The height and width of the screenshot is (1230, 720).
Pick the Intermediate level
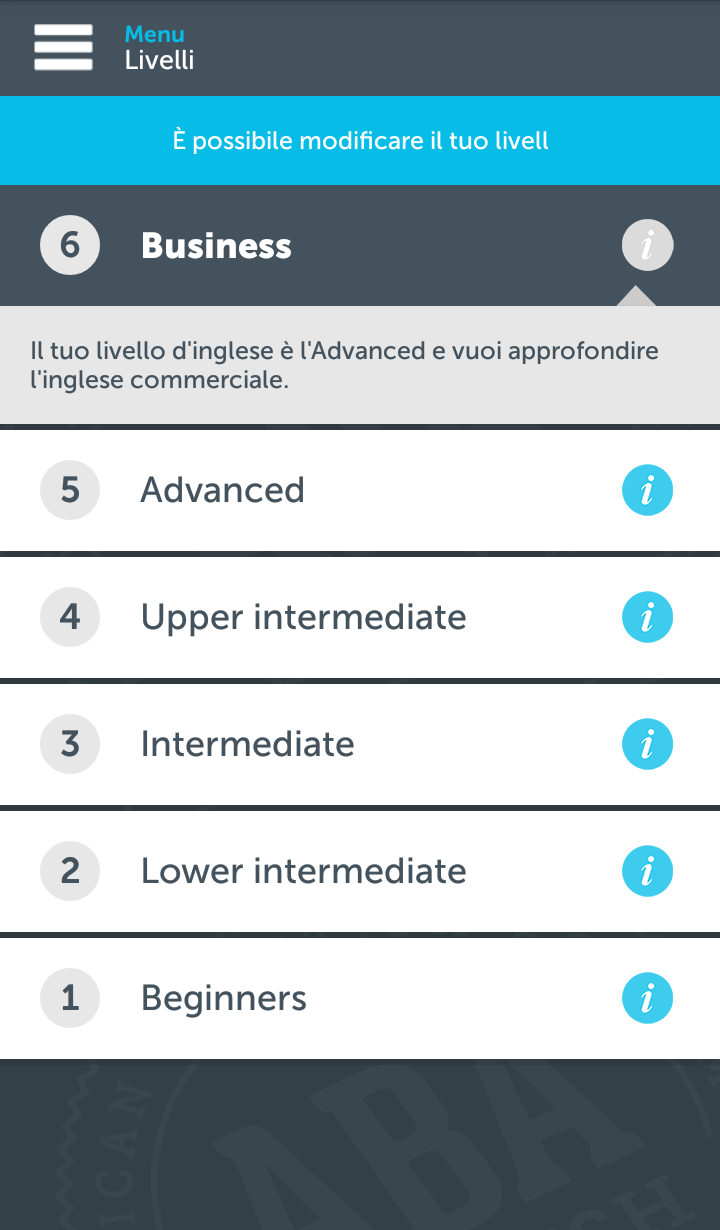[360, 744]
